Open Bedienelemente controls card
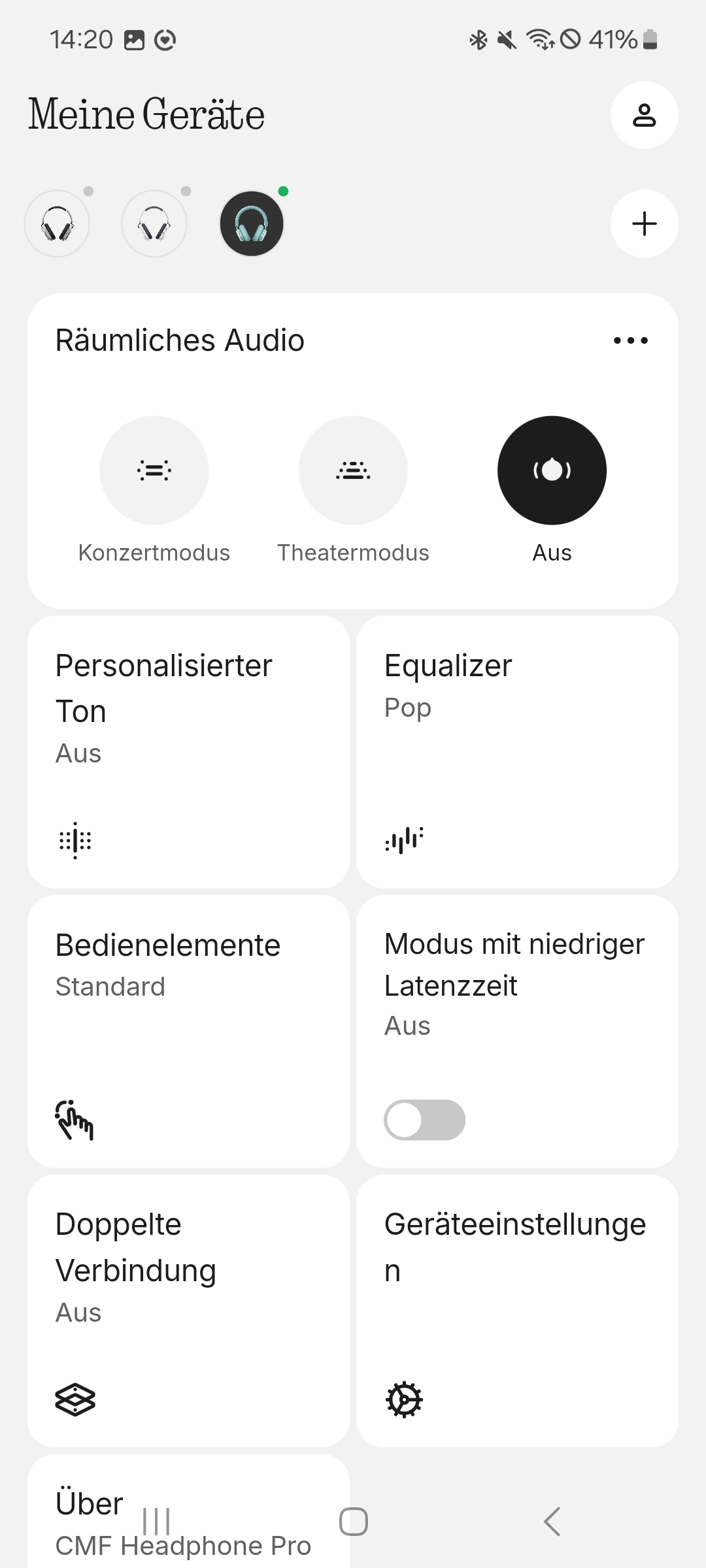This screenshot has height=1568, width=706. click(188, 1031)
